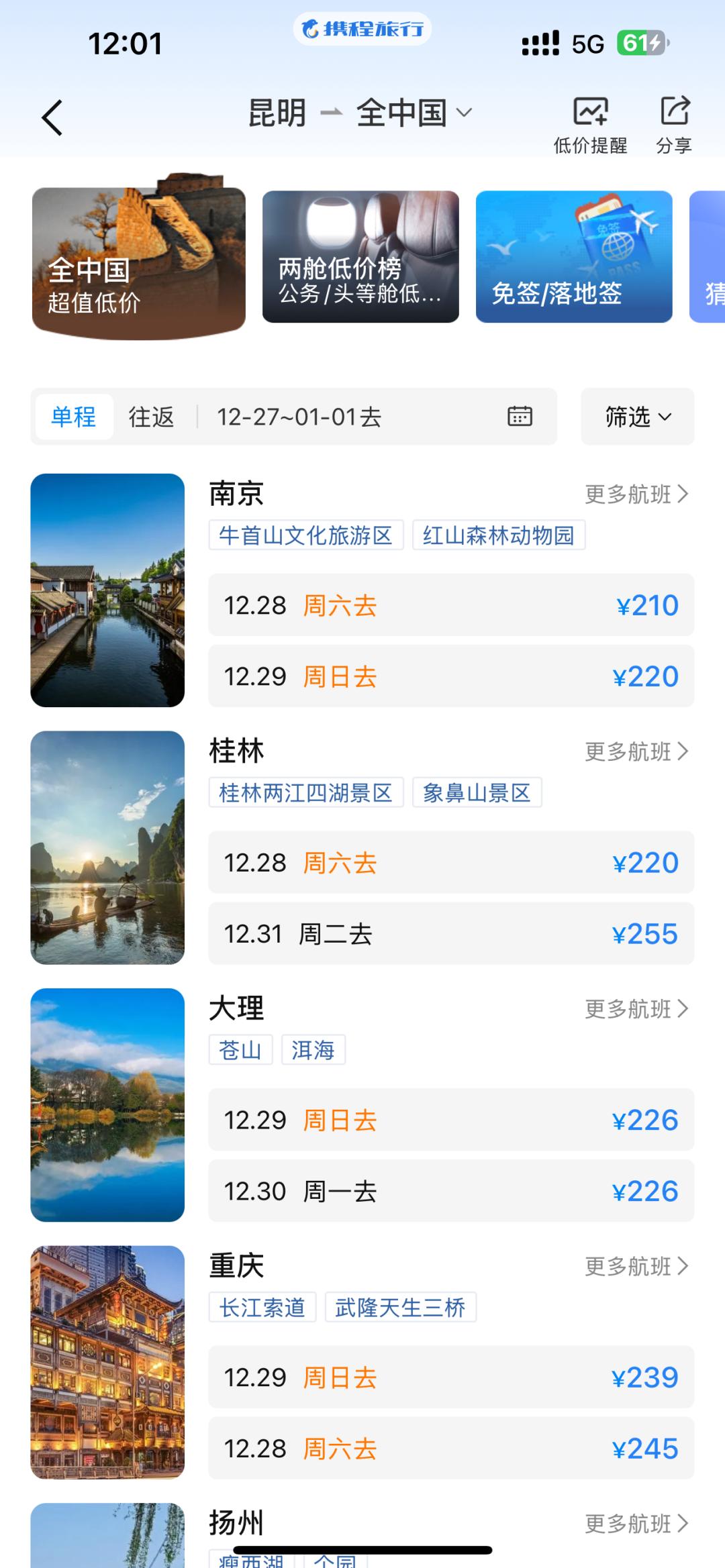Share this page via 分享
This screenshot has width=725, height=1568.
[x=674, y=125]
